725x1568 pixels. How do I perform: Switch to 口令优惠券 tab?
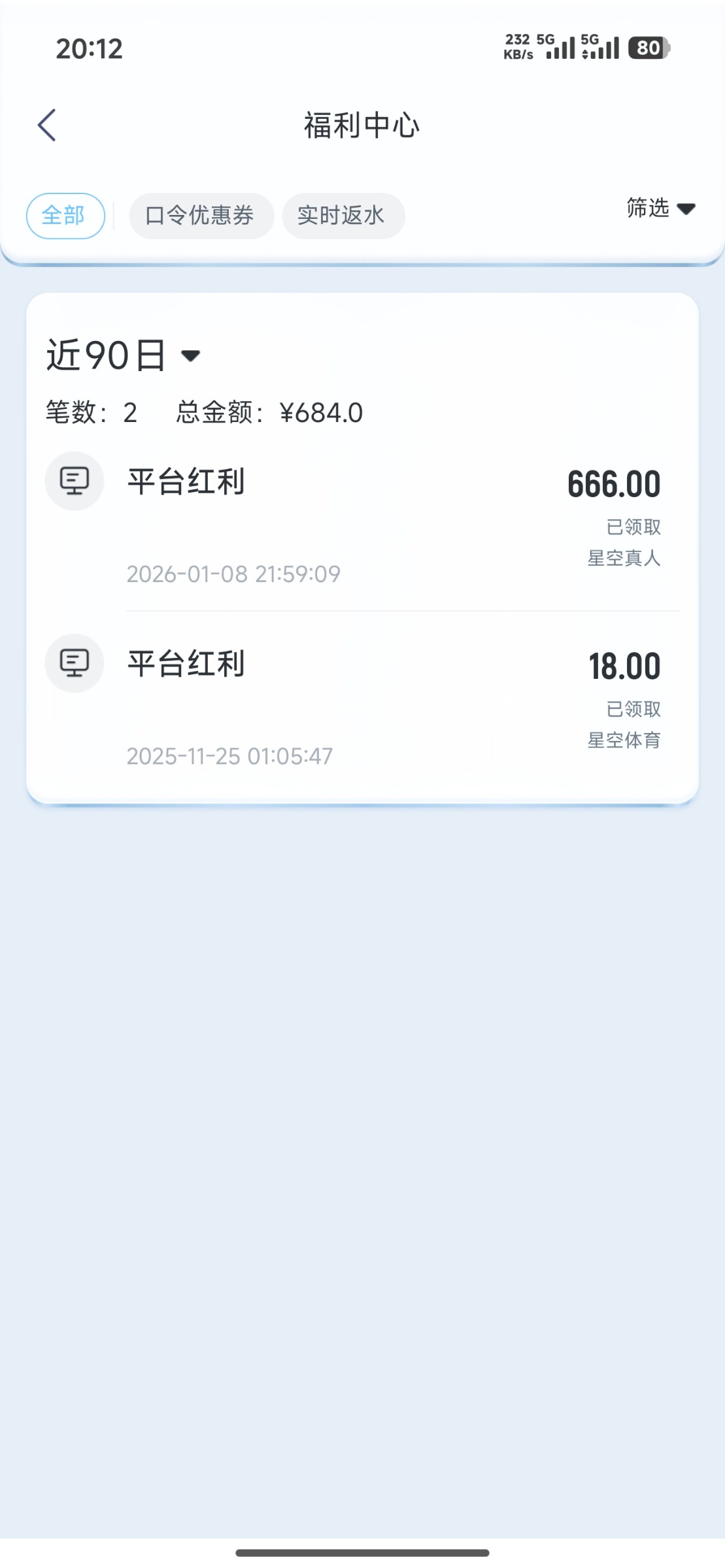point(201,216)
